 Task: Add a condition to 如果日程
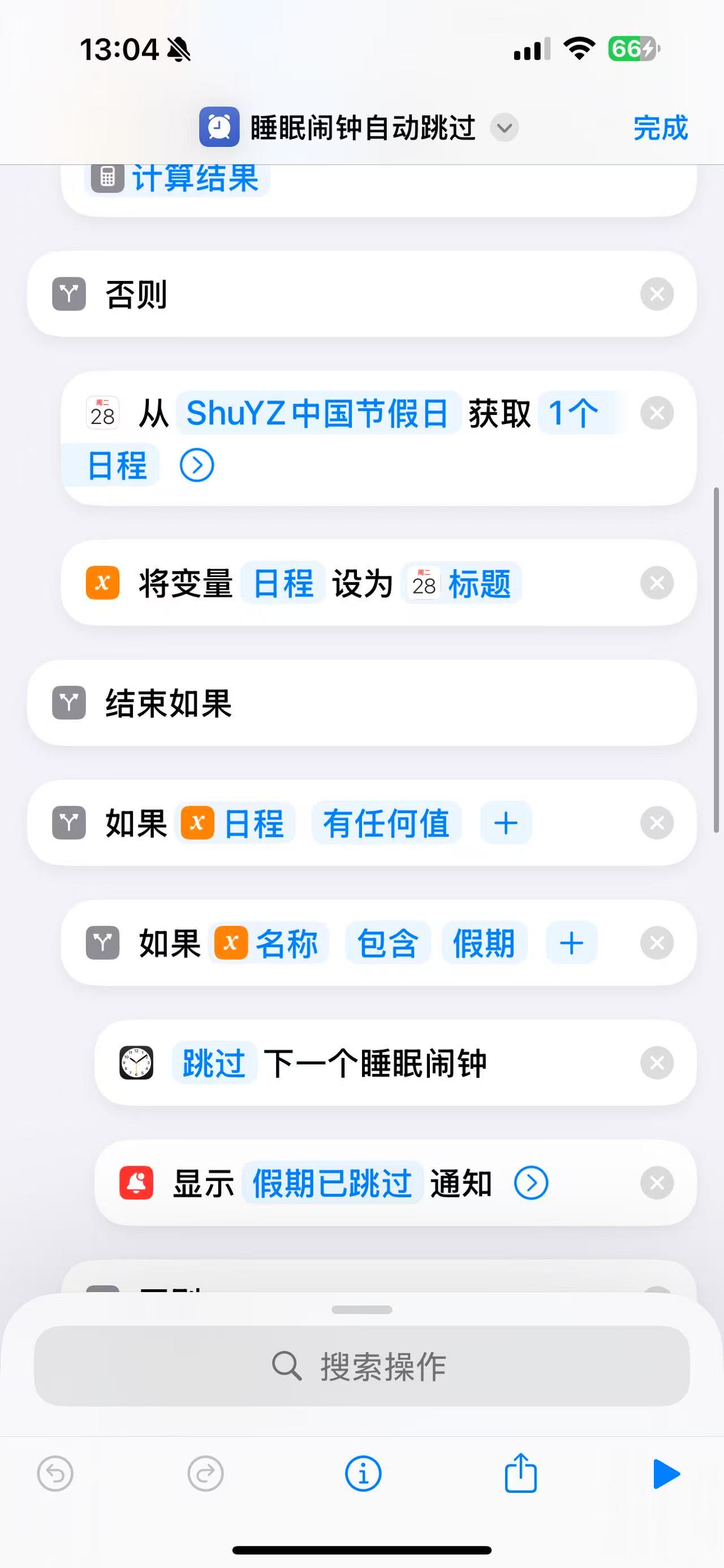click(506, 824)
